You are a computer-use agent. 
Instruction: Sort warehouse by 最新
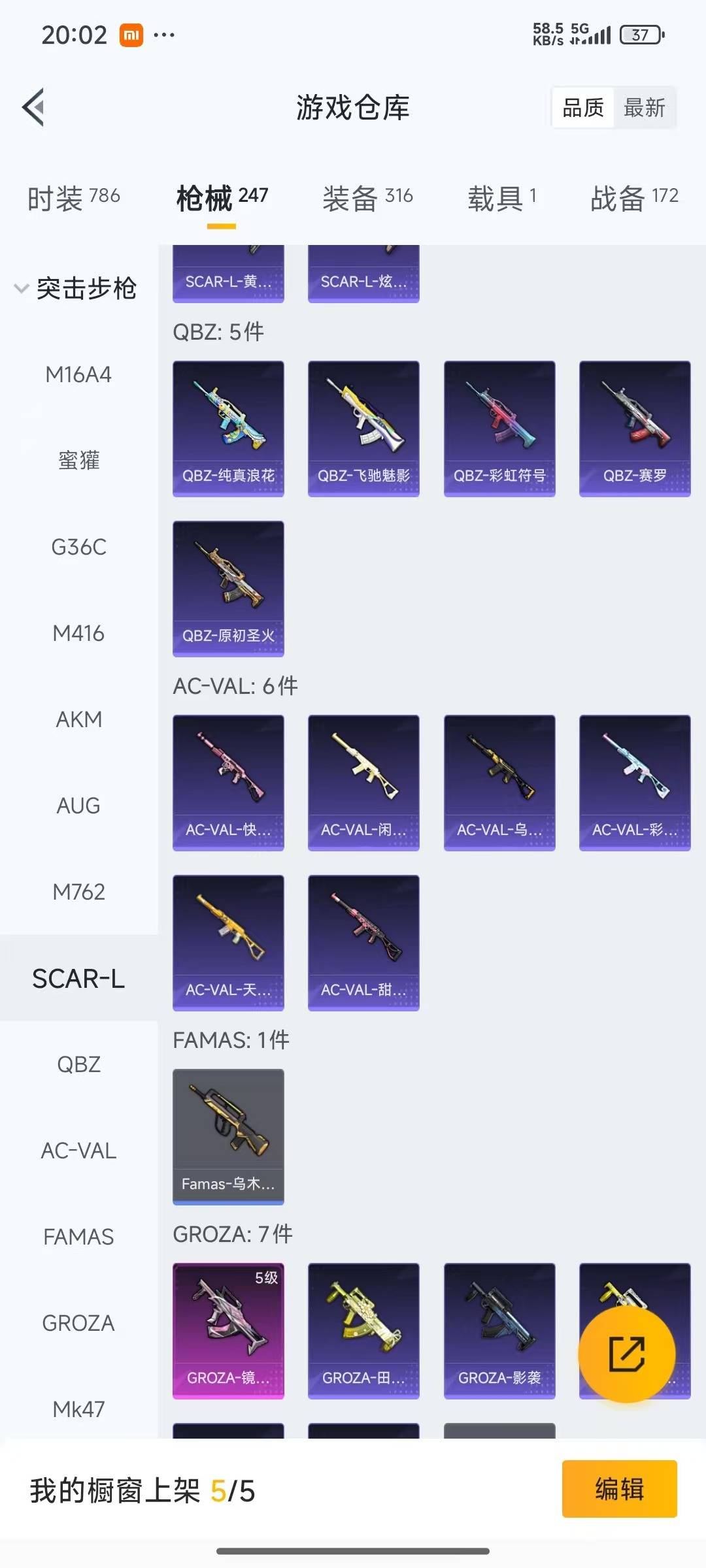644,108
